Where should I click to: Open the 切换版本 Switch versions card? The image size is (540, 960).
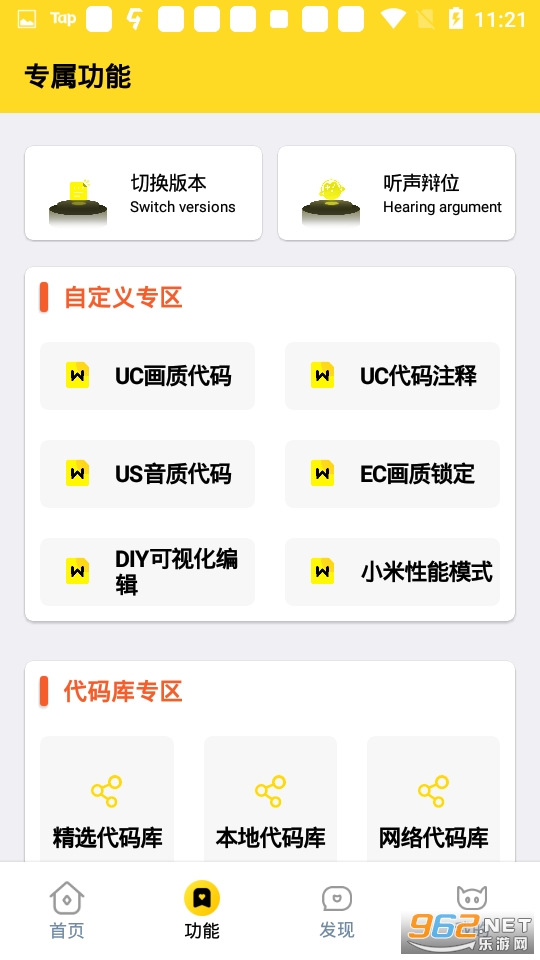tap(143, 193)
